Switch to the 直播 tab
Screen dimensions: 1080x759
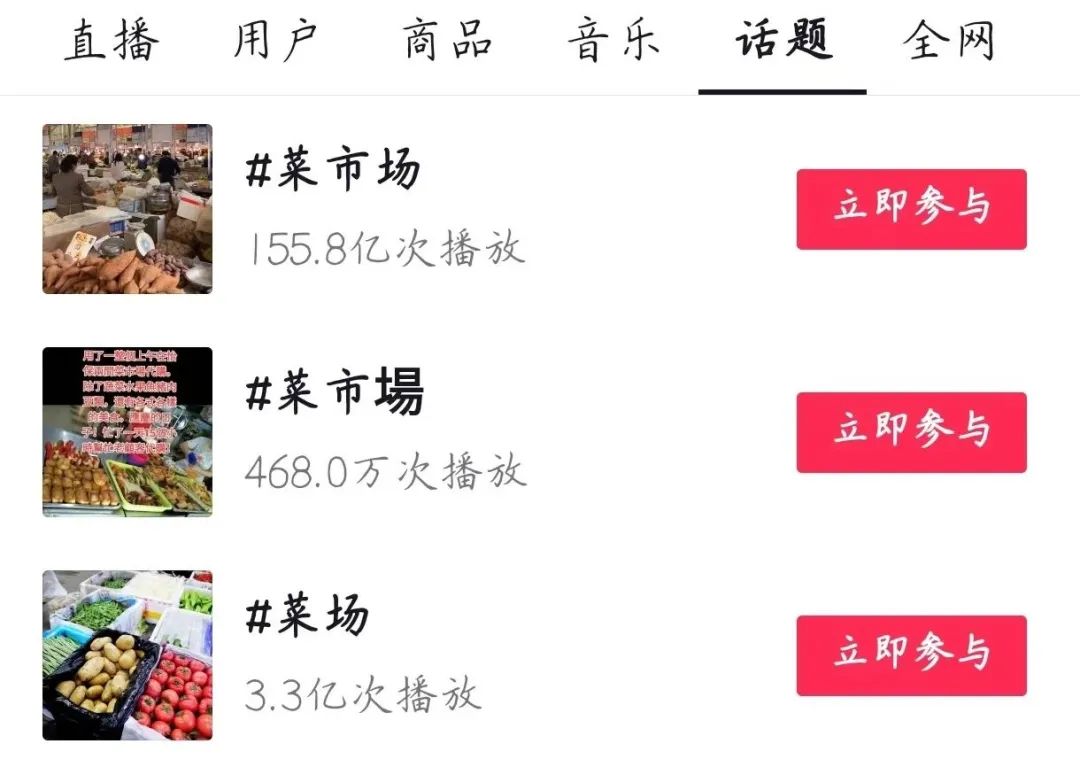pyautogui.click(x=111, y=42)
